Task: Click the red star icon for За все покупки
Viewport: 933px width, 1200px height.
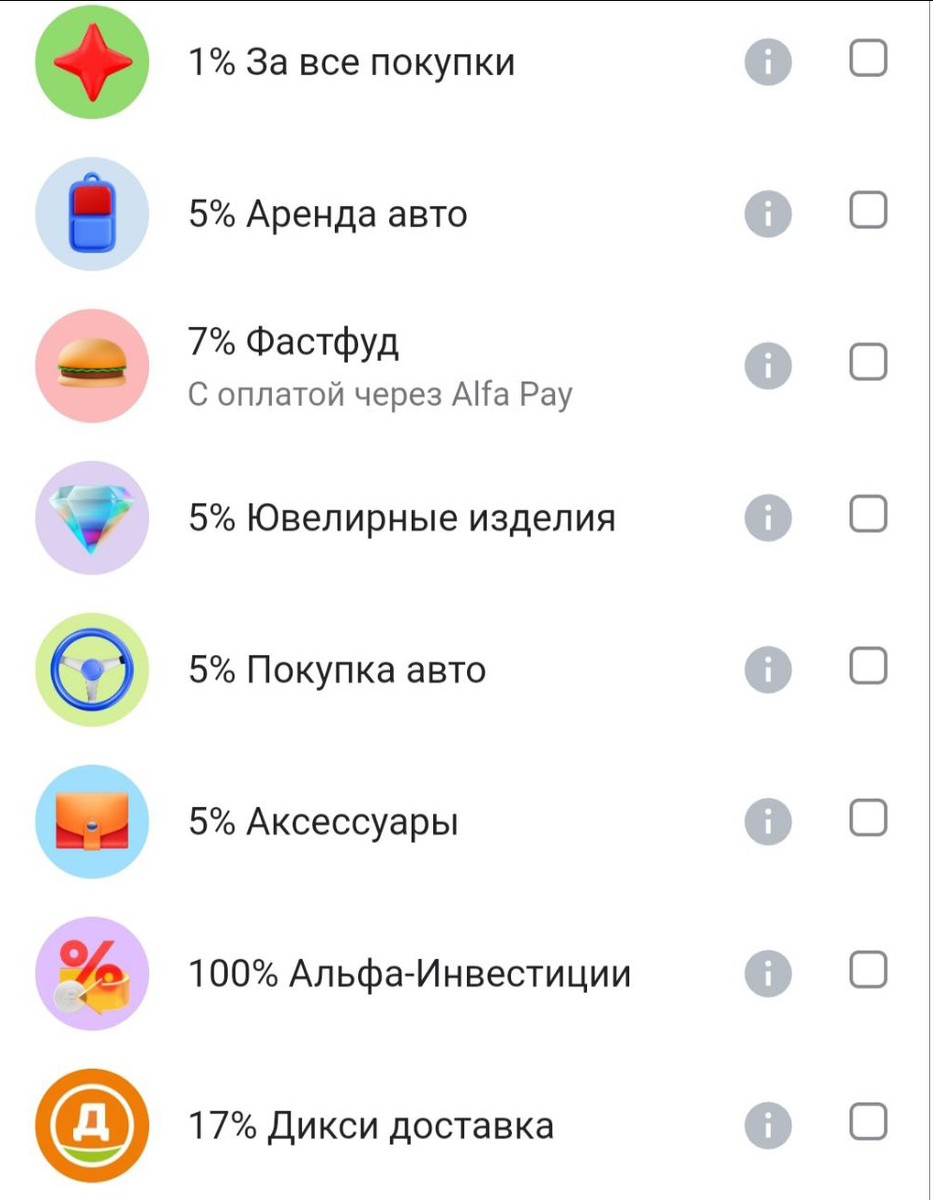Action: point(91,62)
